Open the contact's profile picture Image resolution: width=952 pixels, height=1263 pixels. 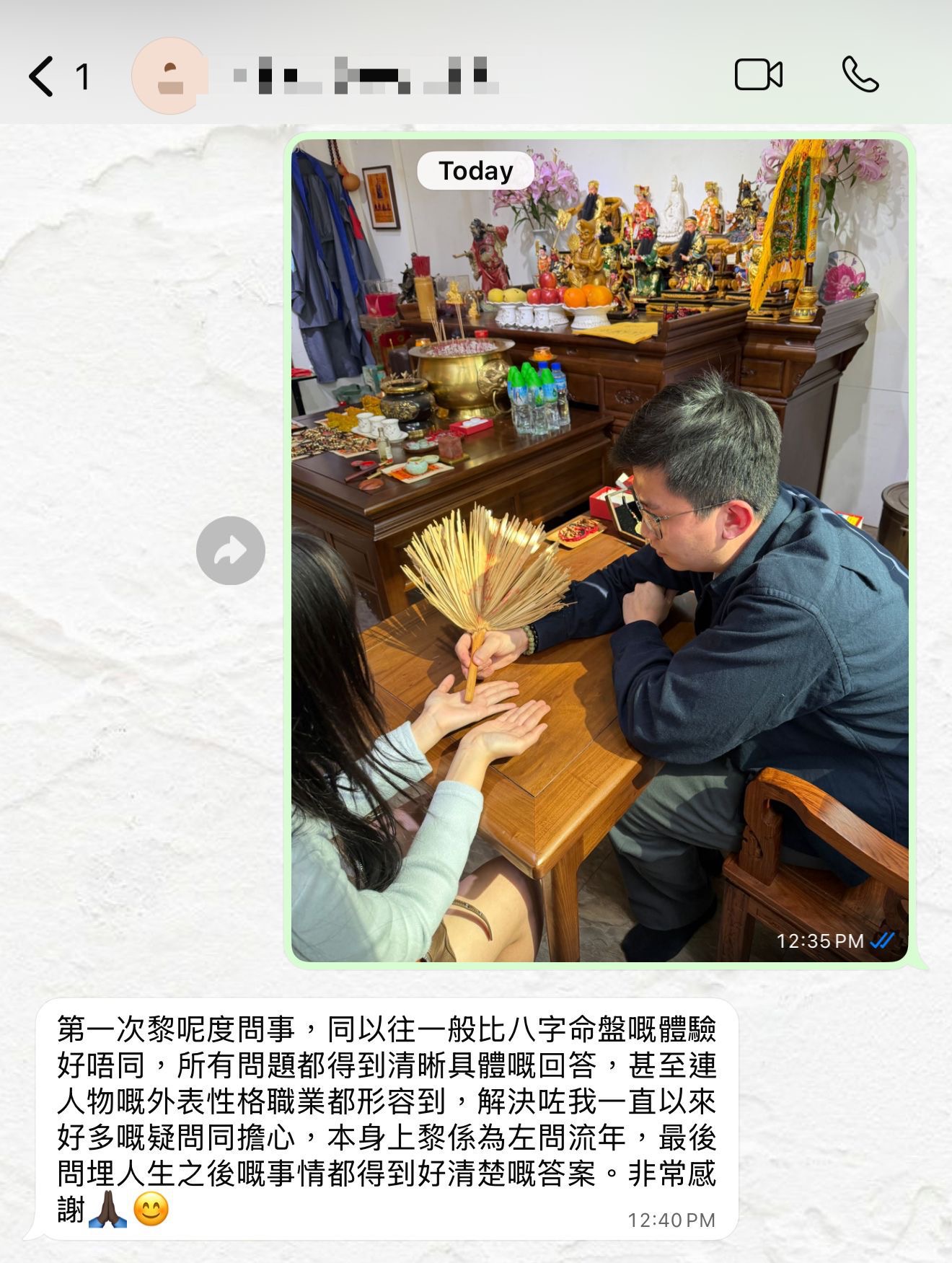pyautogui.click(x=169, y=76)
